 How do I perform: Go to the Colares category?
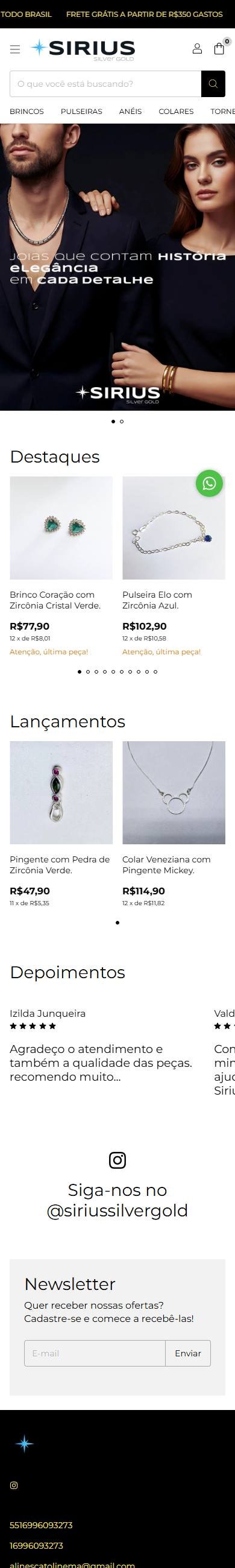tap(176, 112)
